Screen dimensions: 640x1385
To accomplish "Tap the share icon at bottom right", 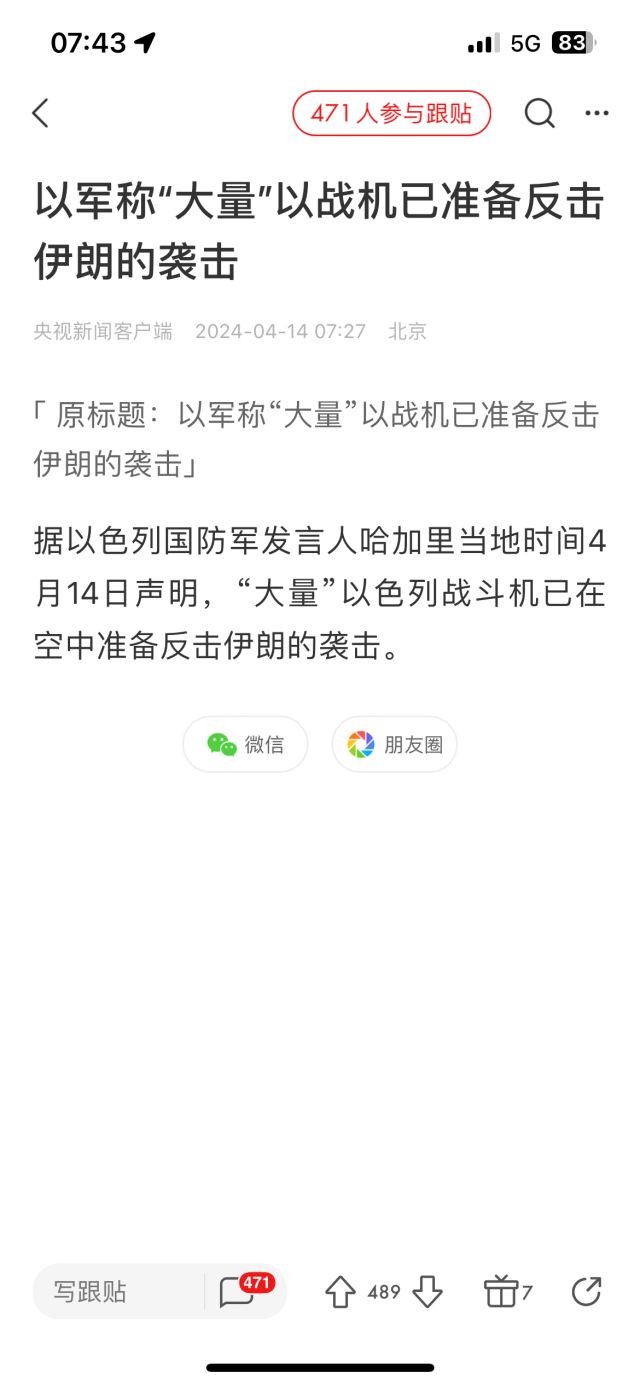I will (x=586, y=1292).
